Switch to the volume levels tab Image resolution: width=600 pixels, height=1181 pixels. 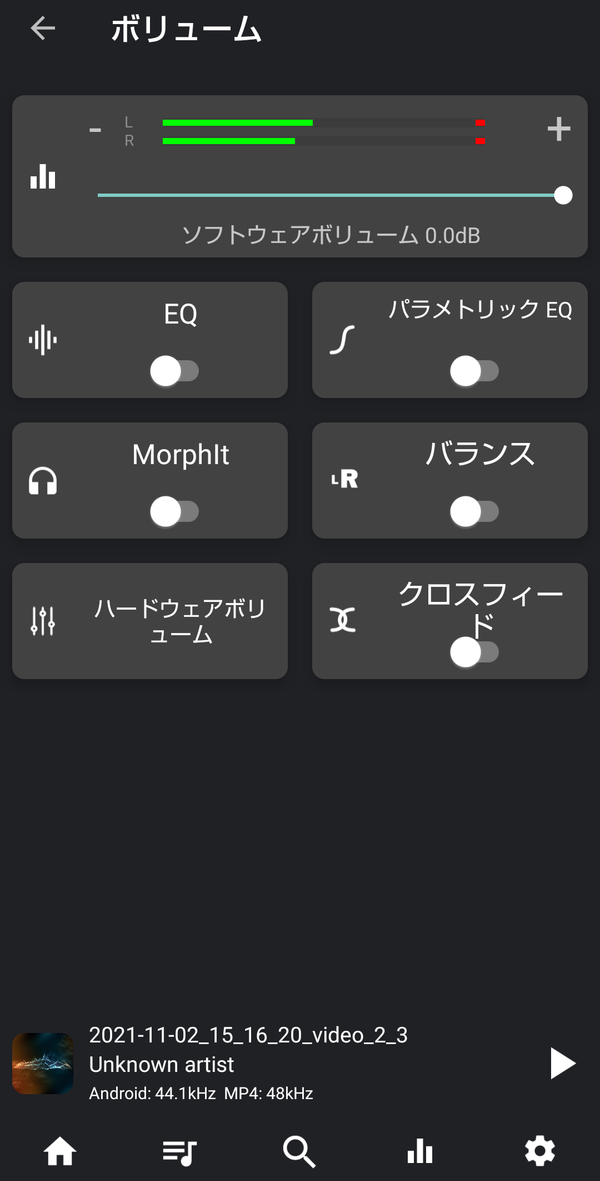(419, 1151)
